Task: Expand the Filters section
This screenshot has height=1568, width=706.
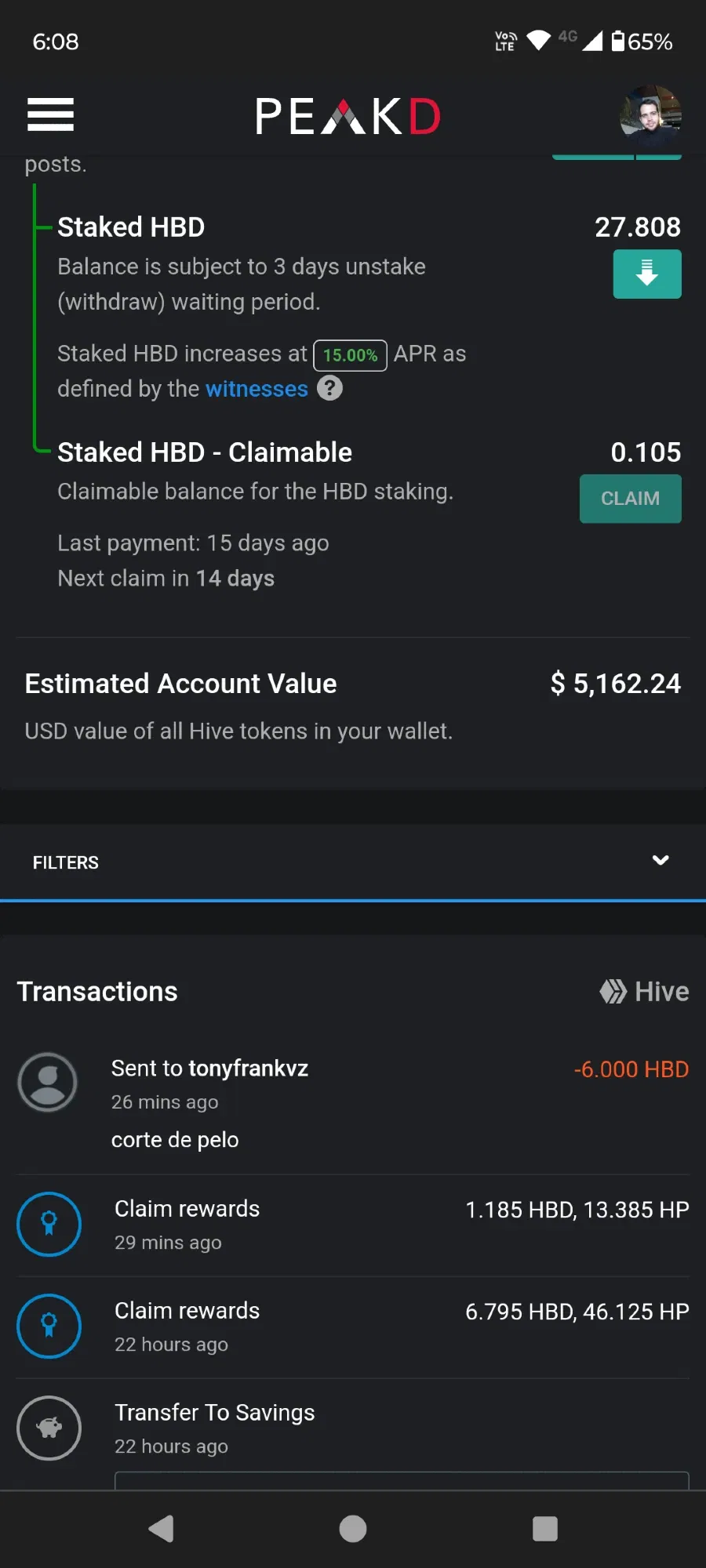Action: pos(353,862)
